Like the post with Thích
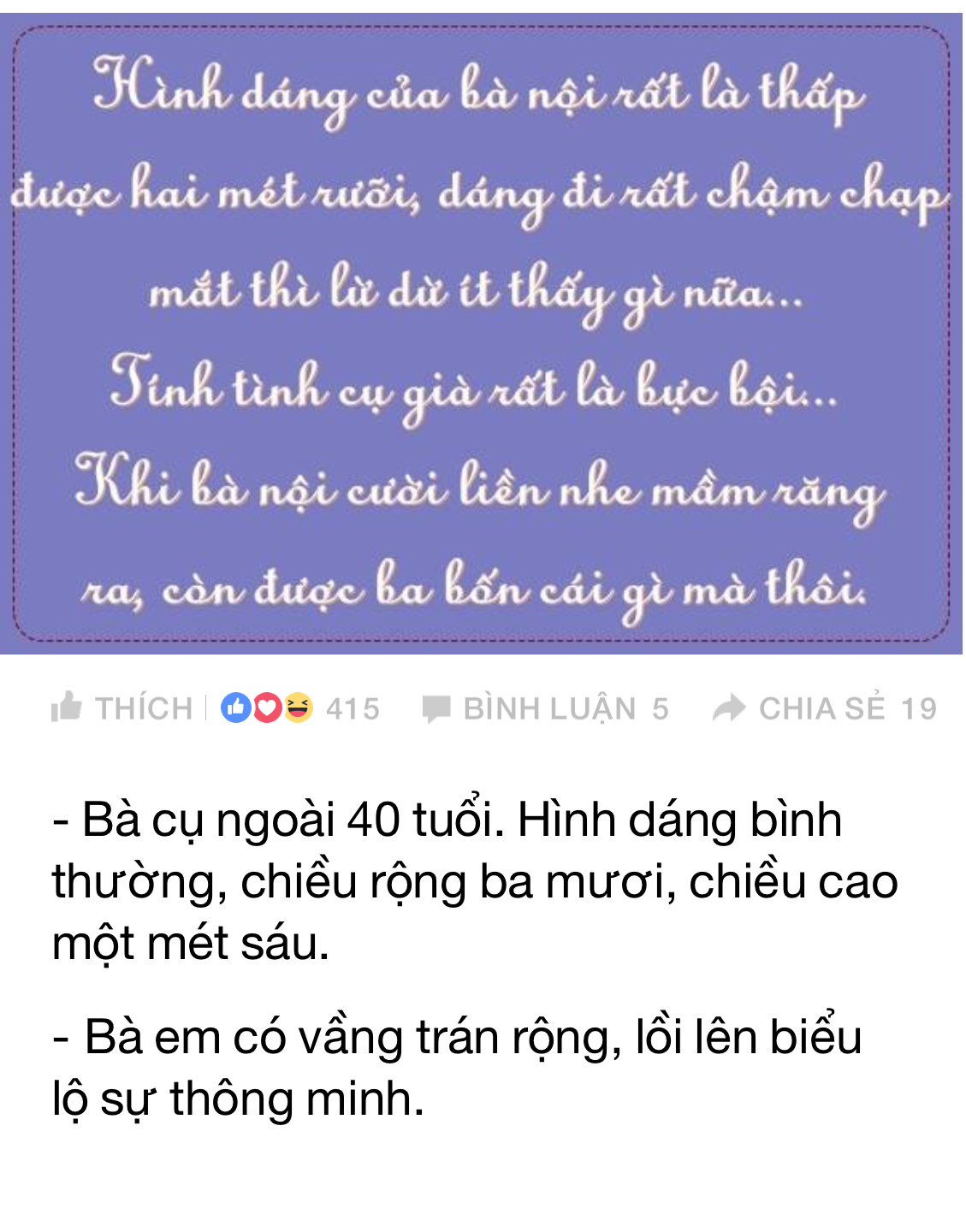This screenshot has width=966, height=1232. click(x=121, y=708)
